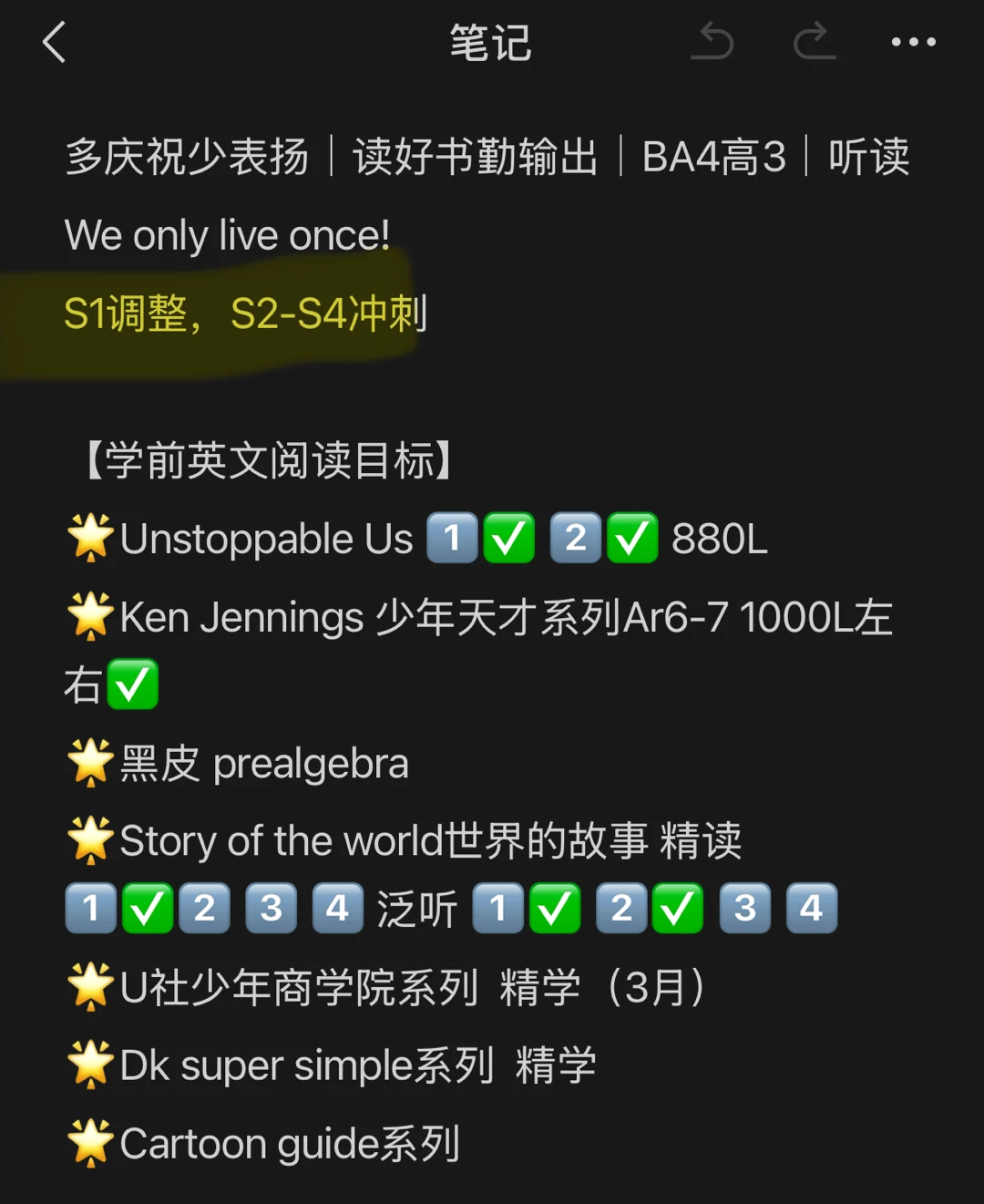Redo the last edit
This screenshot has width=984, height=1204.
click(x=814, y=42)
